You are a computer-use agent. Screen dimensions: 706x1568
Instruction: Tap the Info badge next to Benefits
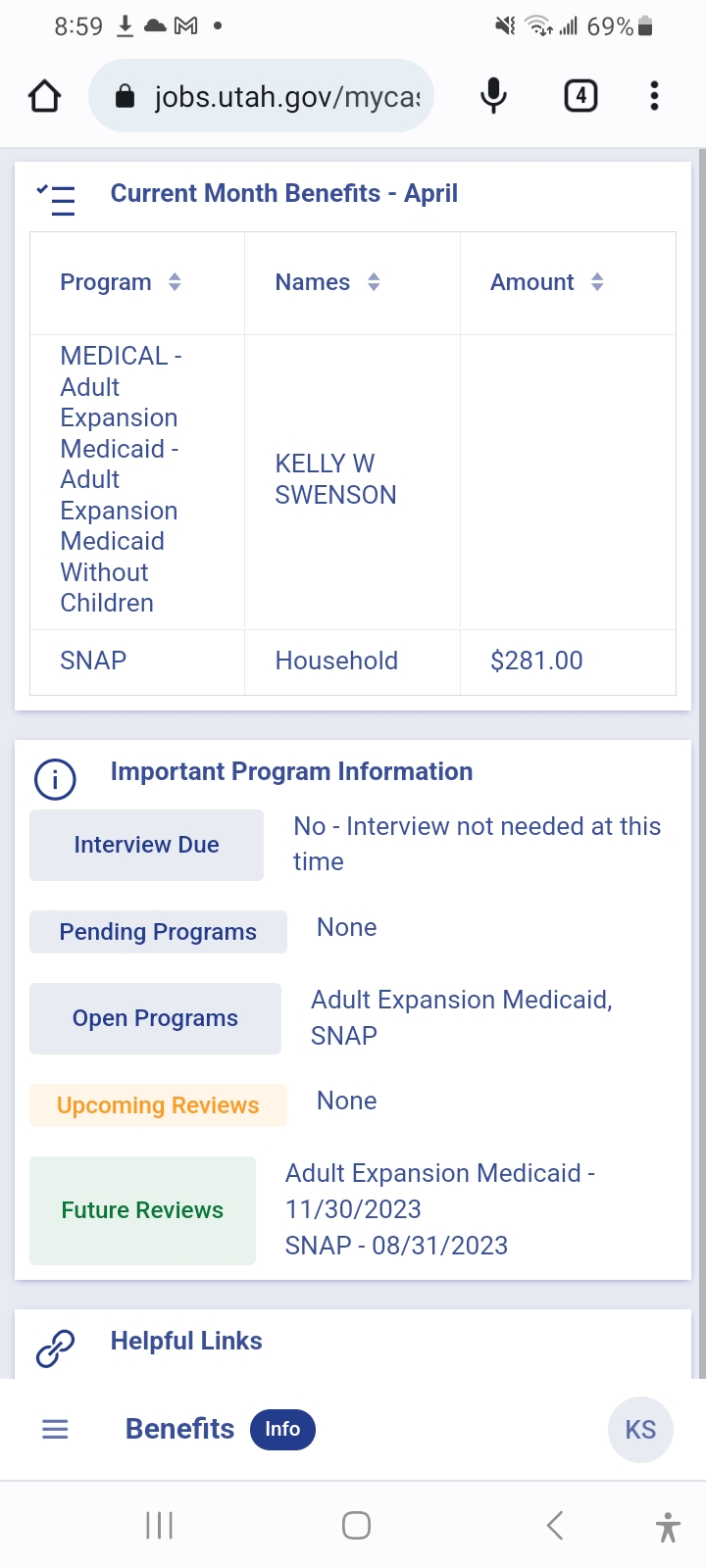282,1429
